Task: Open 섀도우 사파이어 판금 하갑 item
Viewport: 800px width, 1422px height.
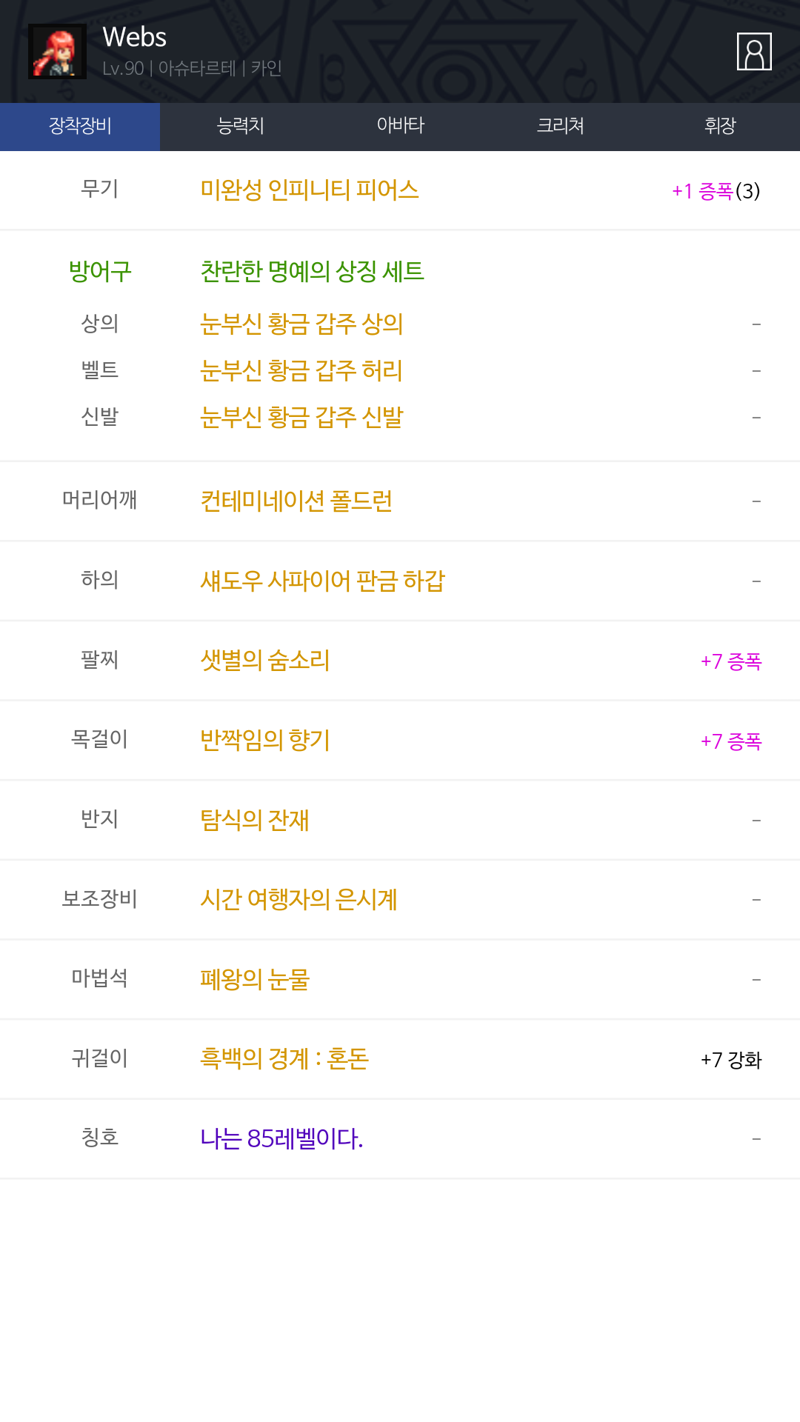Action: point(322,580)
